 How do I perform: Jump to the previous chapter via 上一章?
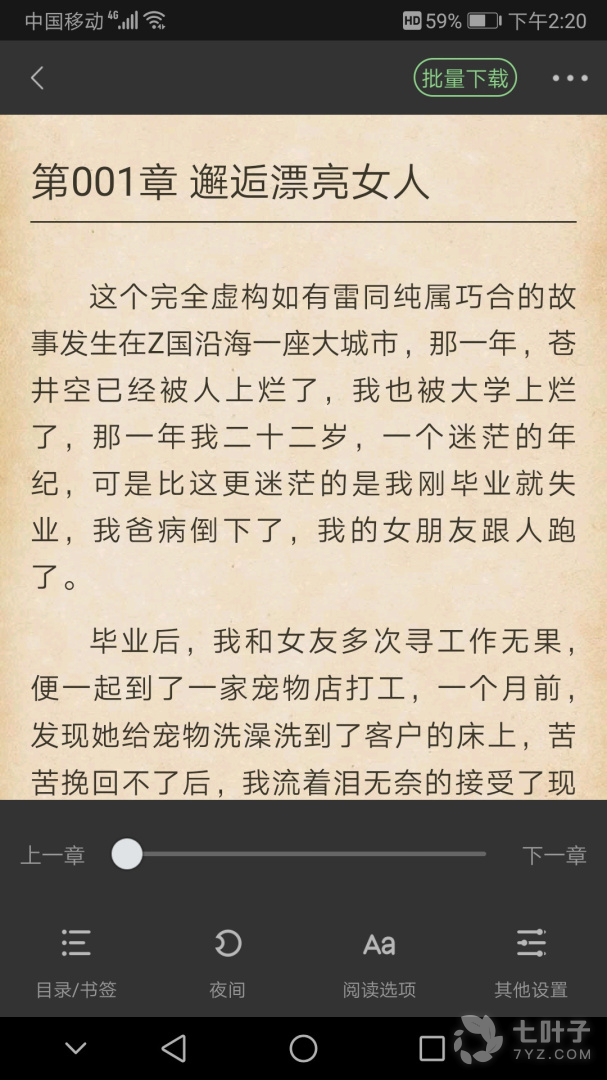pyautogui.click(x=53, y=855)
